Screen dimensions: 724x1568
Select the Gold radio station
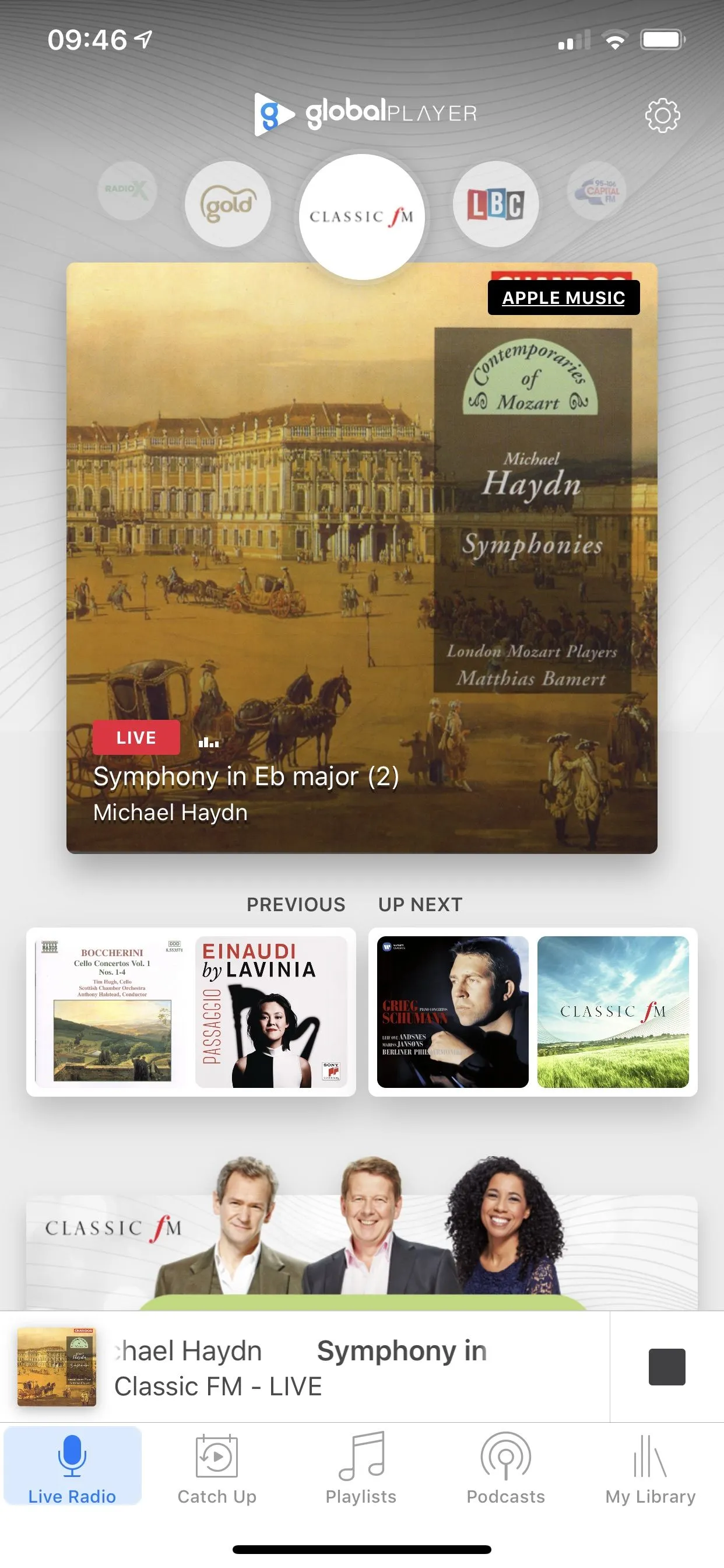tap(228, 204)
